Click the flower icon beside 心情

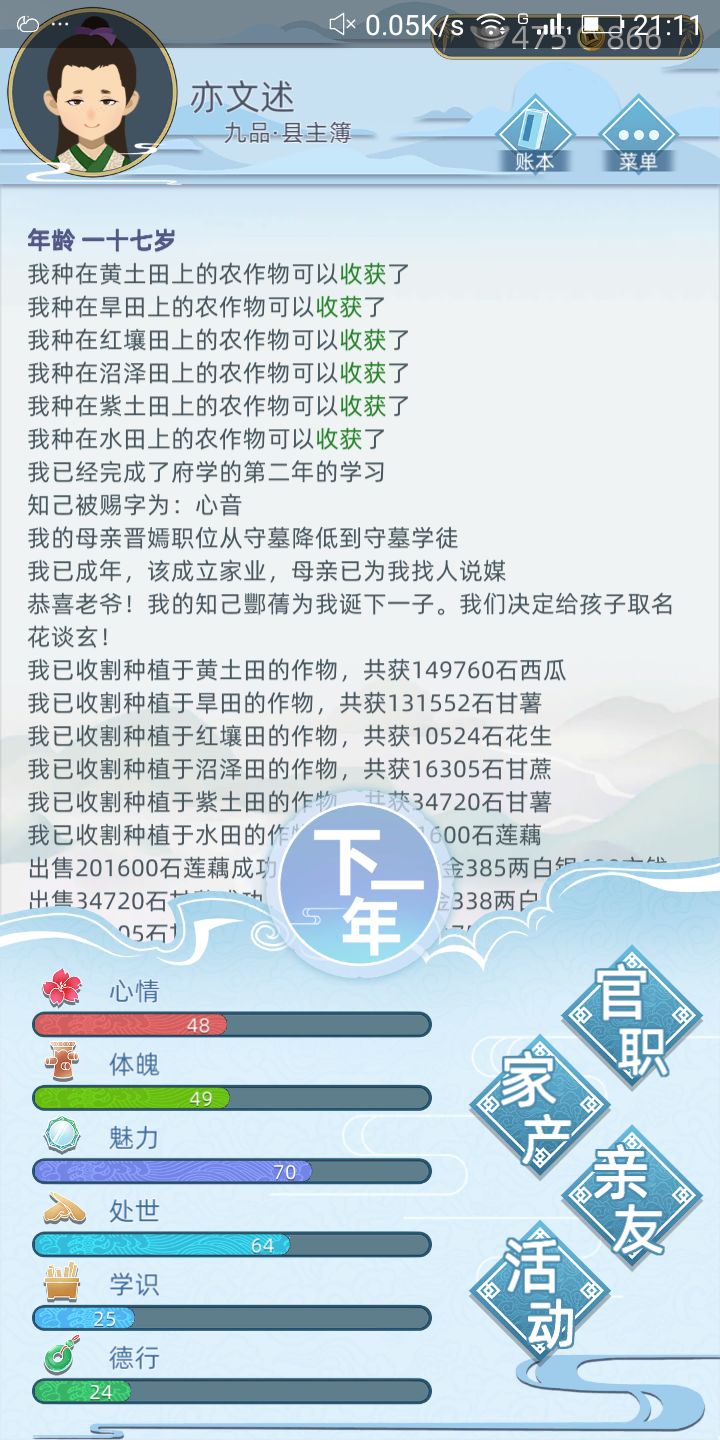point(60,990)
